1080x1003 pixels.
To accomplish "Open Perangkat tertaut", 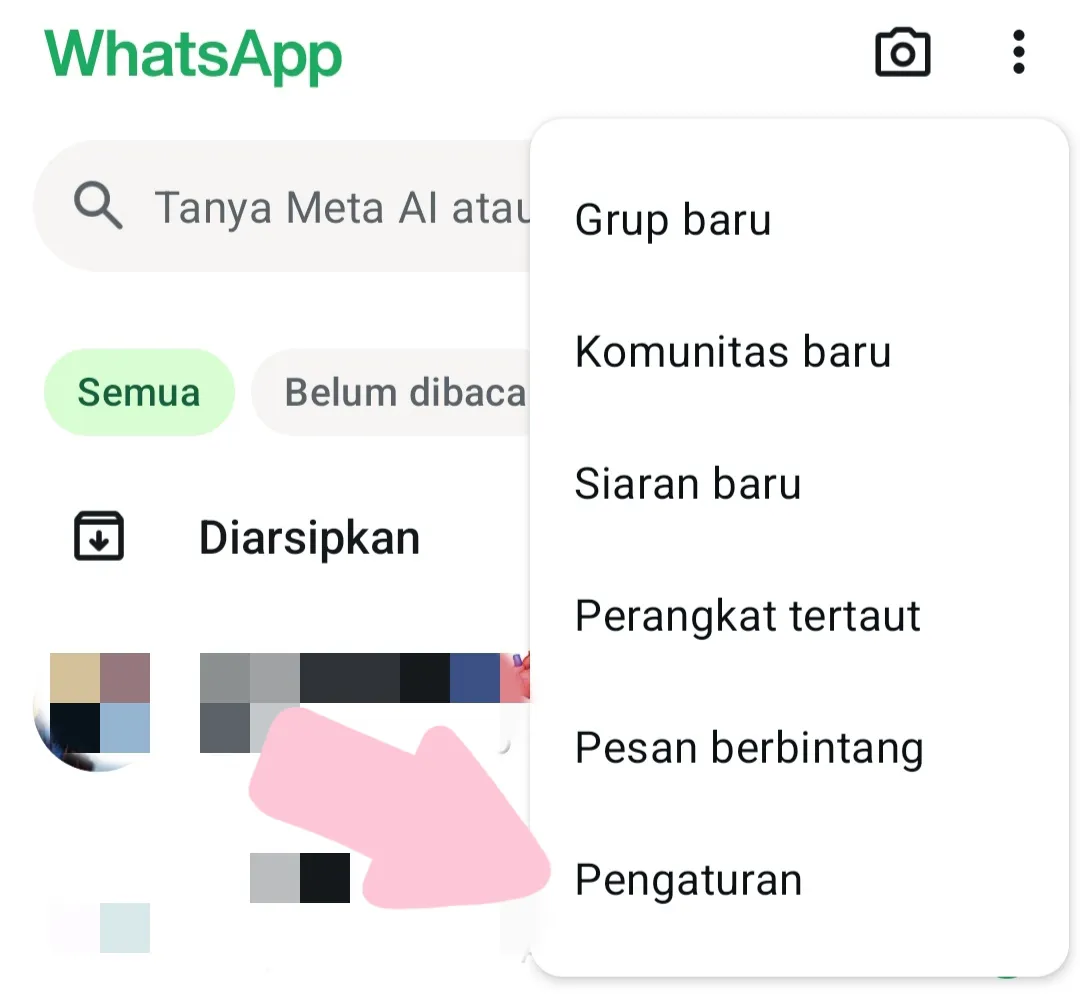I will point(747,616).
